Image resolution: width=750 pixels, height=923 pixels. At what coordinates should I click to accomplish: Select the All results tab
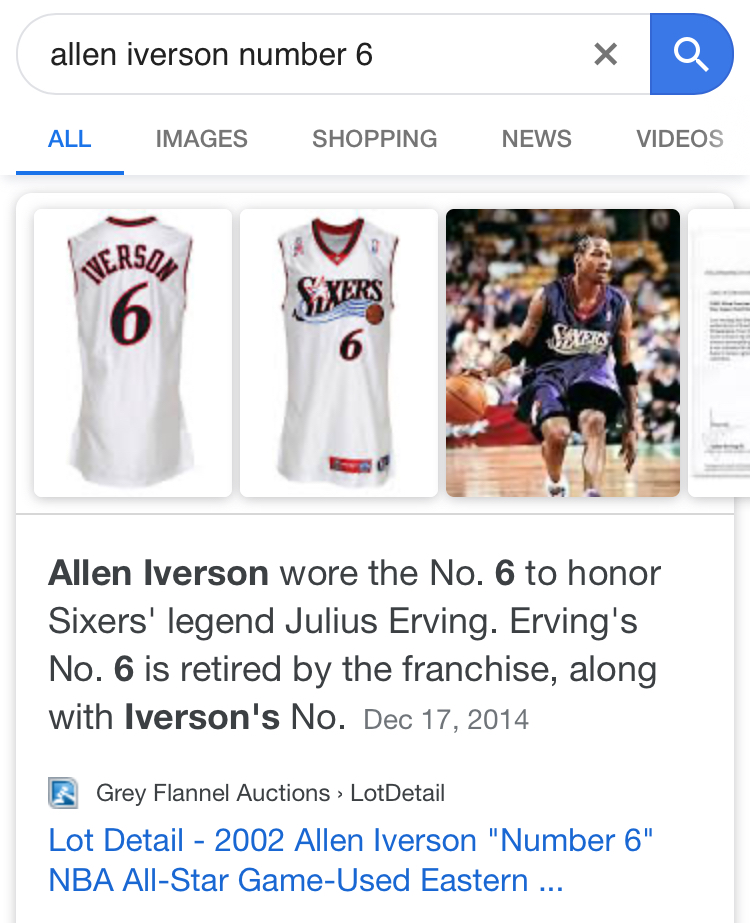pos(69,139)
